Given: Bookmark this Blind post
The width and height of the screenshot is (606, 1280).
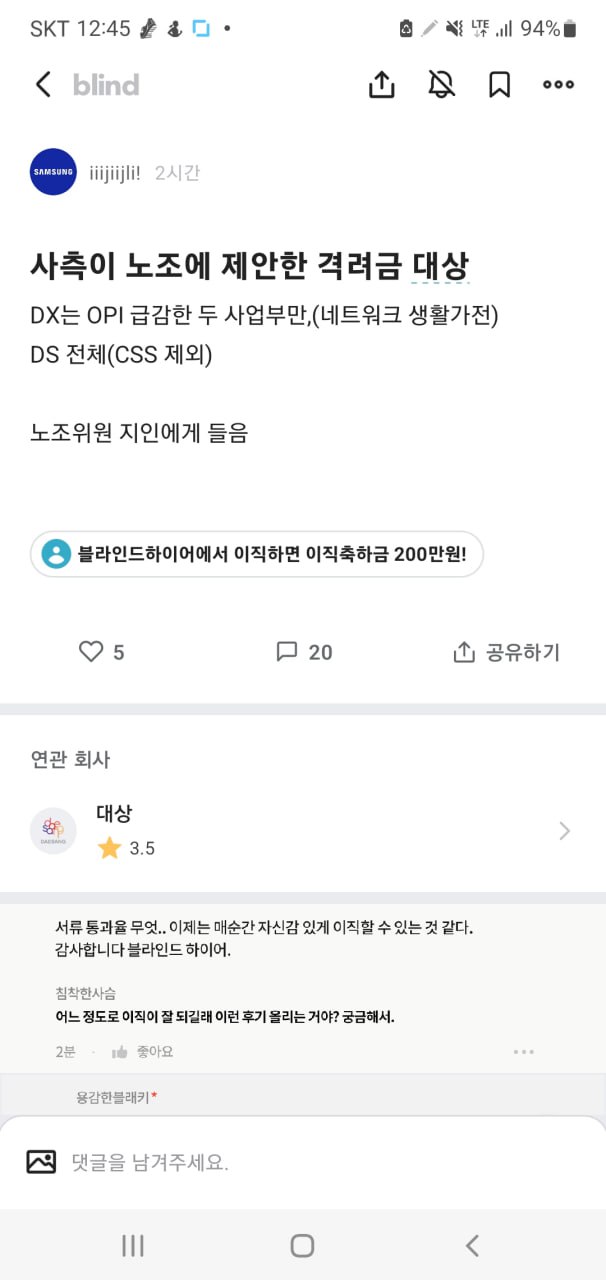Looking at the screenshot, I should (499, 85).
